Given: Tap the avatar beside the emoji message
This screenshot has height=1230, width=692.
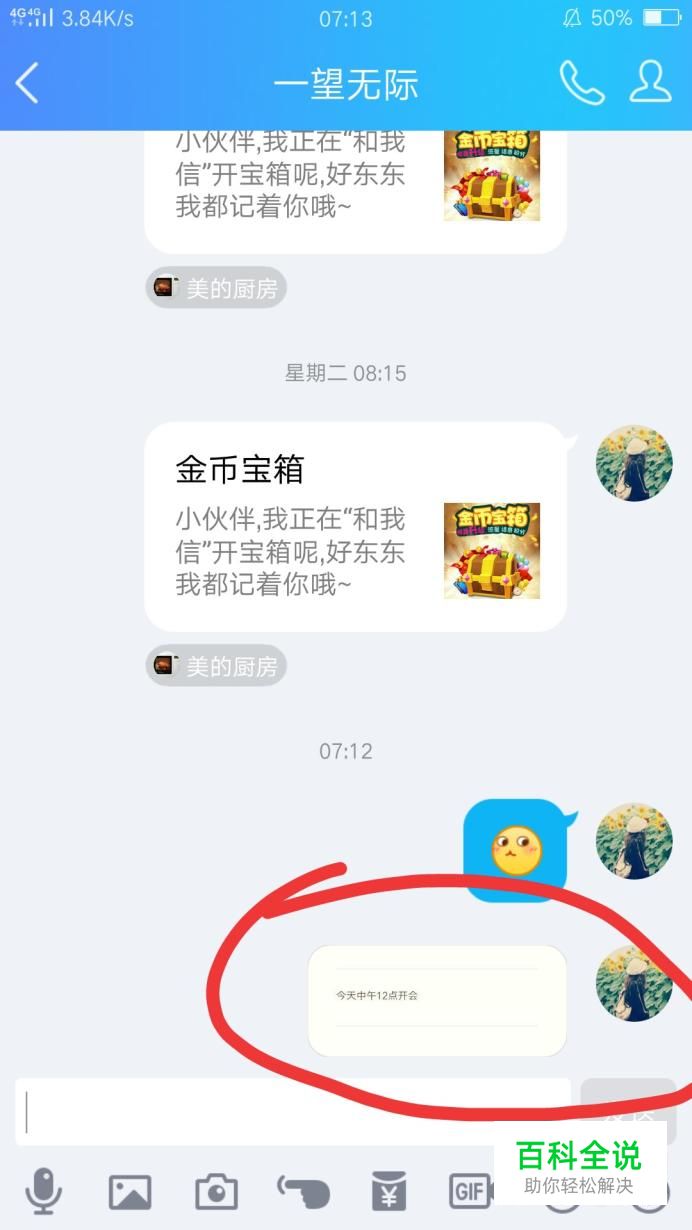Looking at the screenshot, I should point(634,841).
